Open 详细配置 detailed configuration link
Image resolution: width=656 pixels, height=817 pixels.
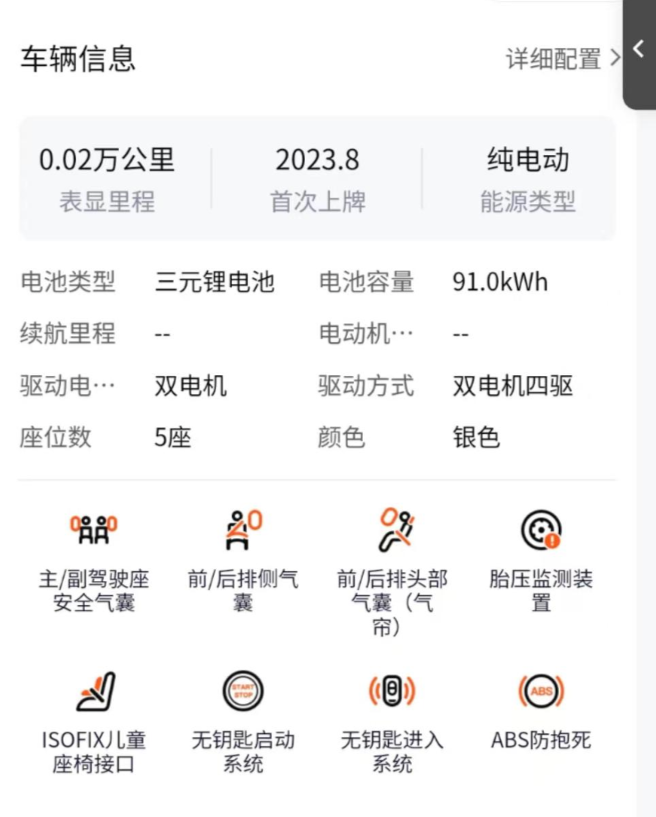tap(562, 59)
